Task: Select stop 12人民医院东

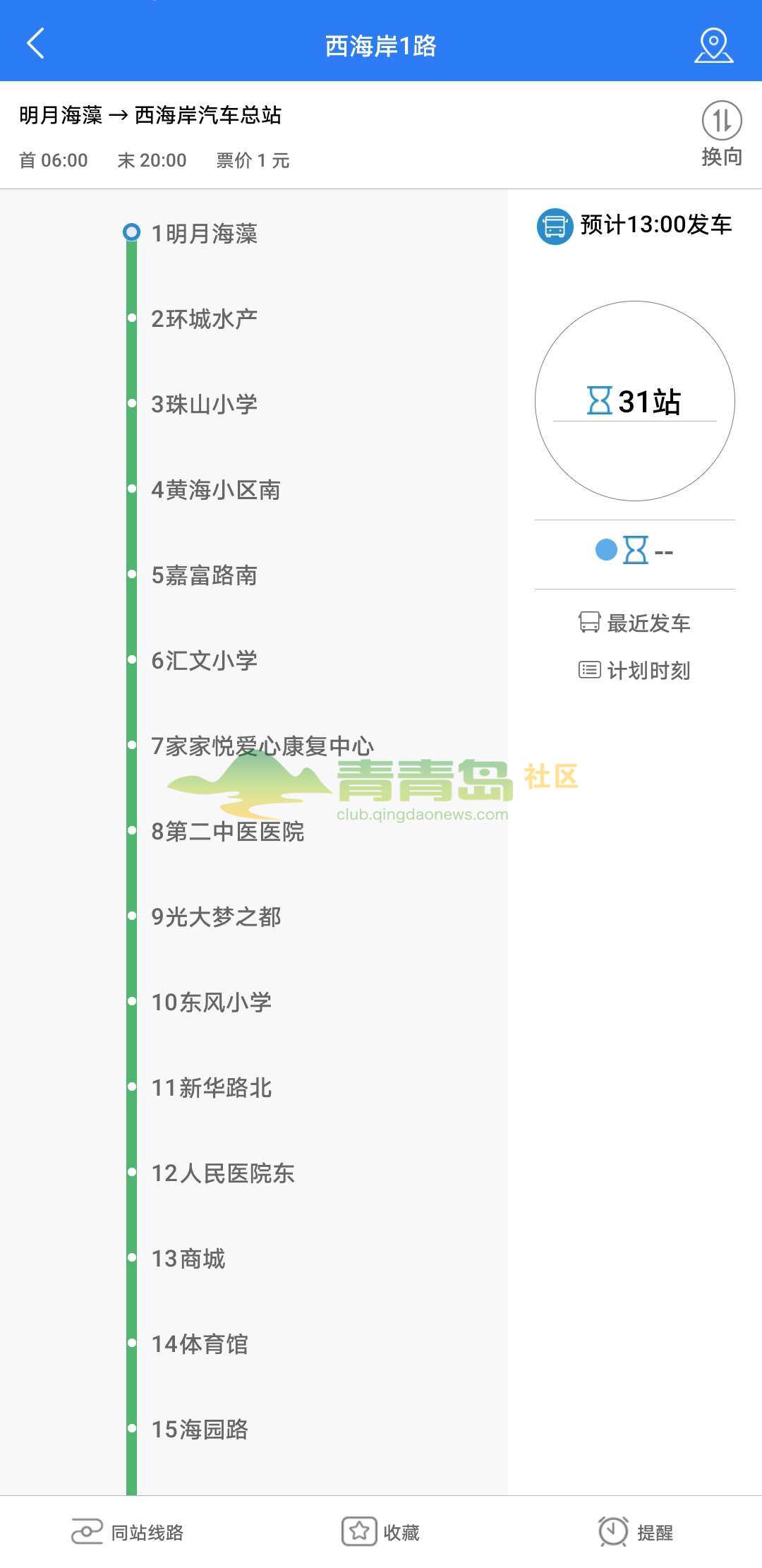Action: pos(223,1173)
